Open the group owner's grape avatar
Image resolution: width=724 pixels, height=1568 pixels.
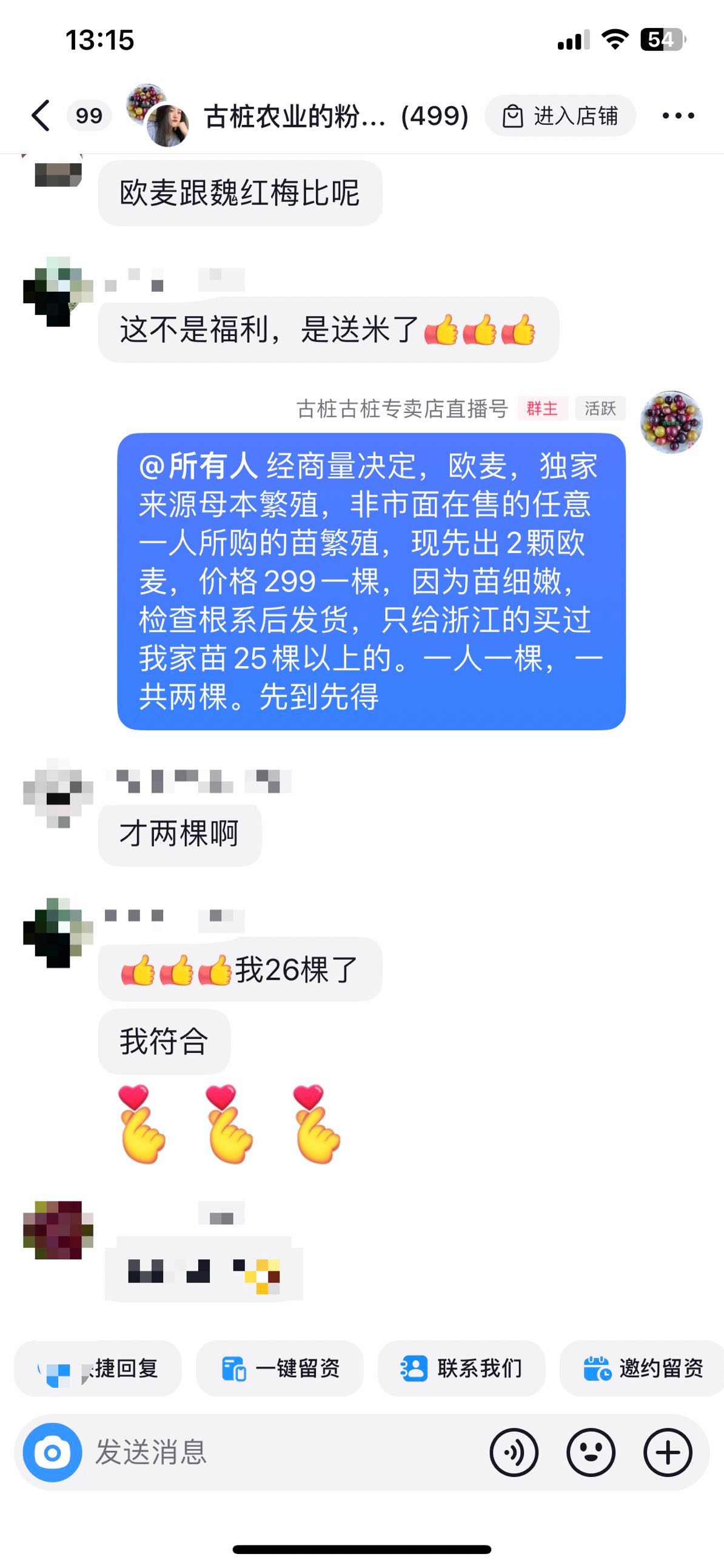671,422
